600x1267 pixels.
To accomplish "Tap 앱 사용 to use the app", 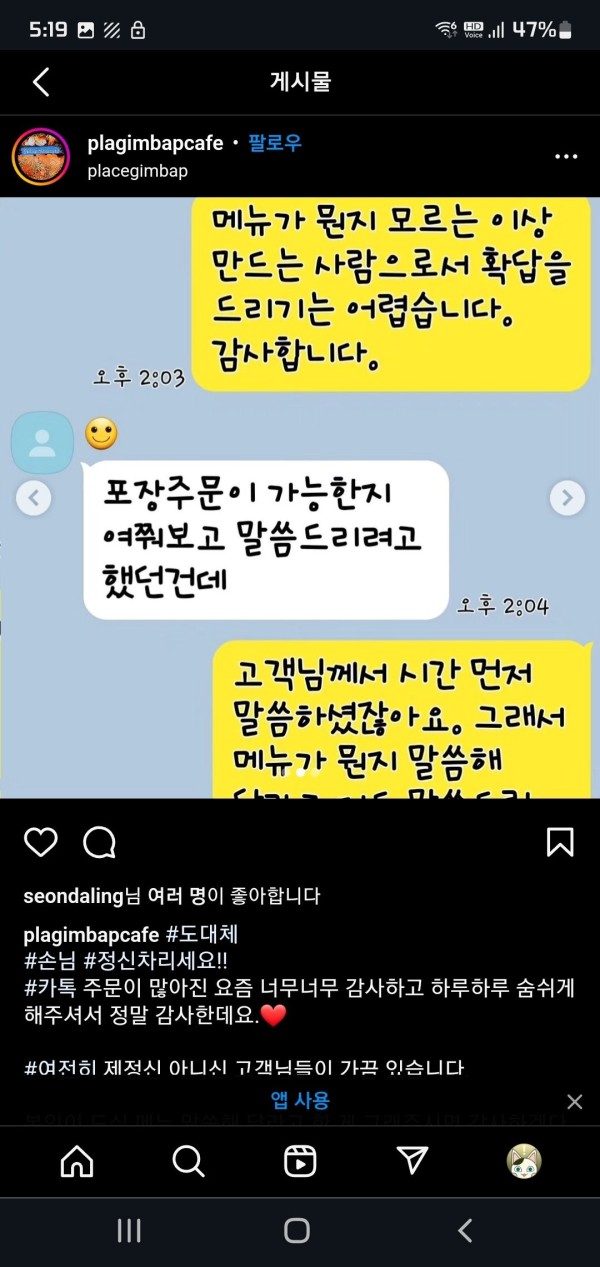I will (x=300, y=1101).
